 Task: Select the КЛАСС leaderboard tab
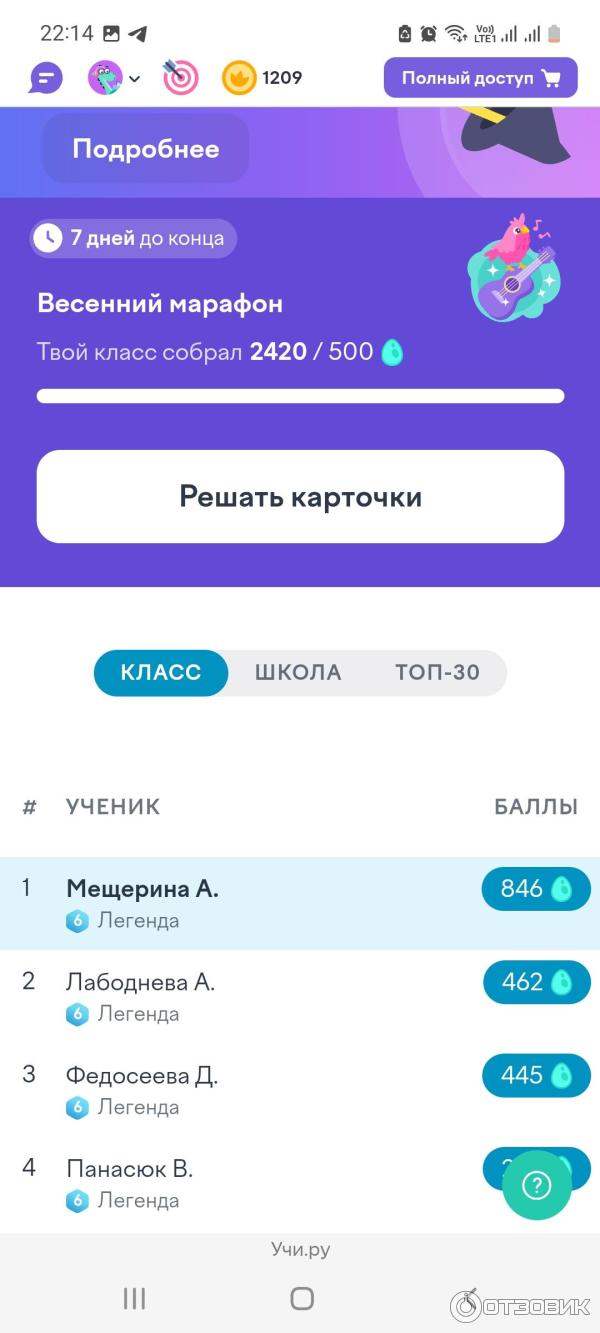161,673
